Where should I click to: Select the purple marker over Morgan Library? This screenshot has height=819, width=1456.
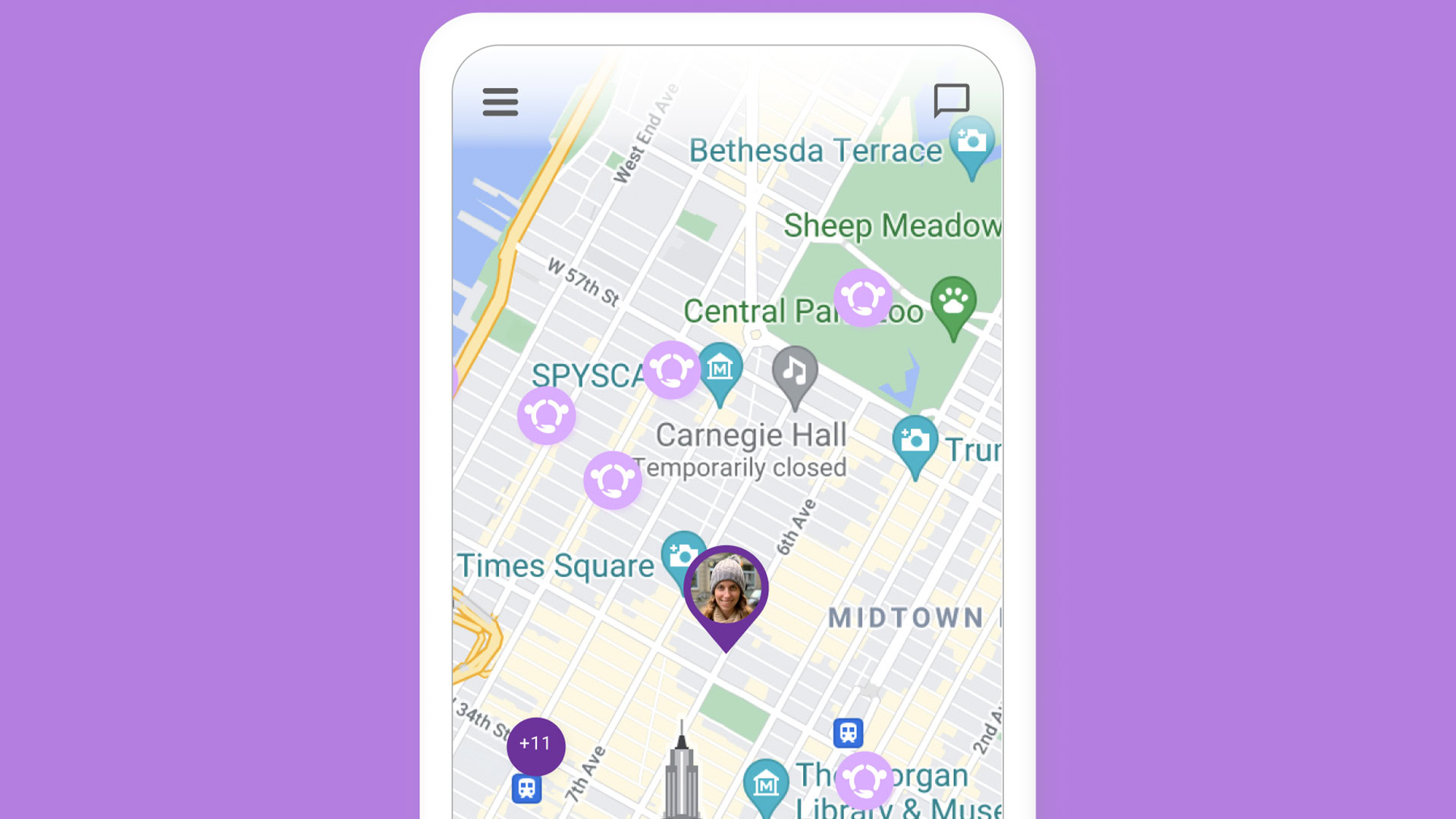click(864, 780)
